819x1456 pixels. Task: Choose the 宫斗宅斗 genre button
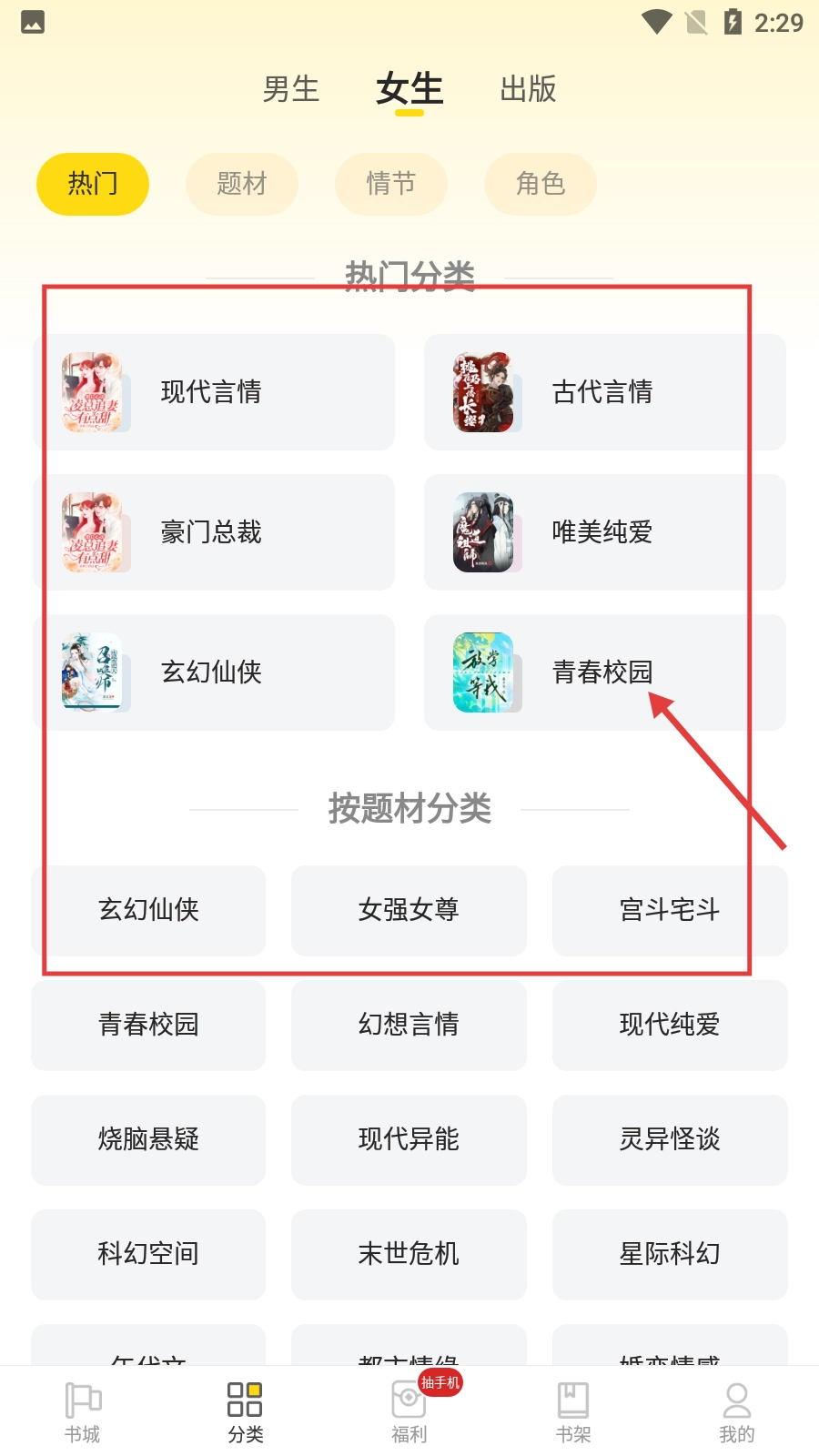[670, 910]
